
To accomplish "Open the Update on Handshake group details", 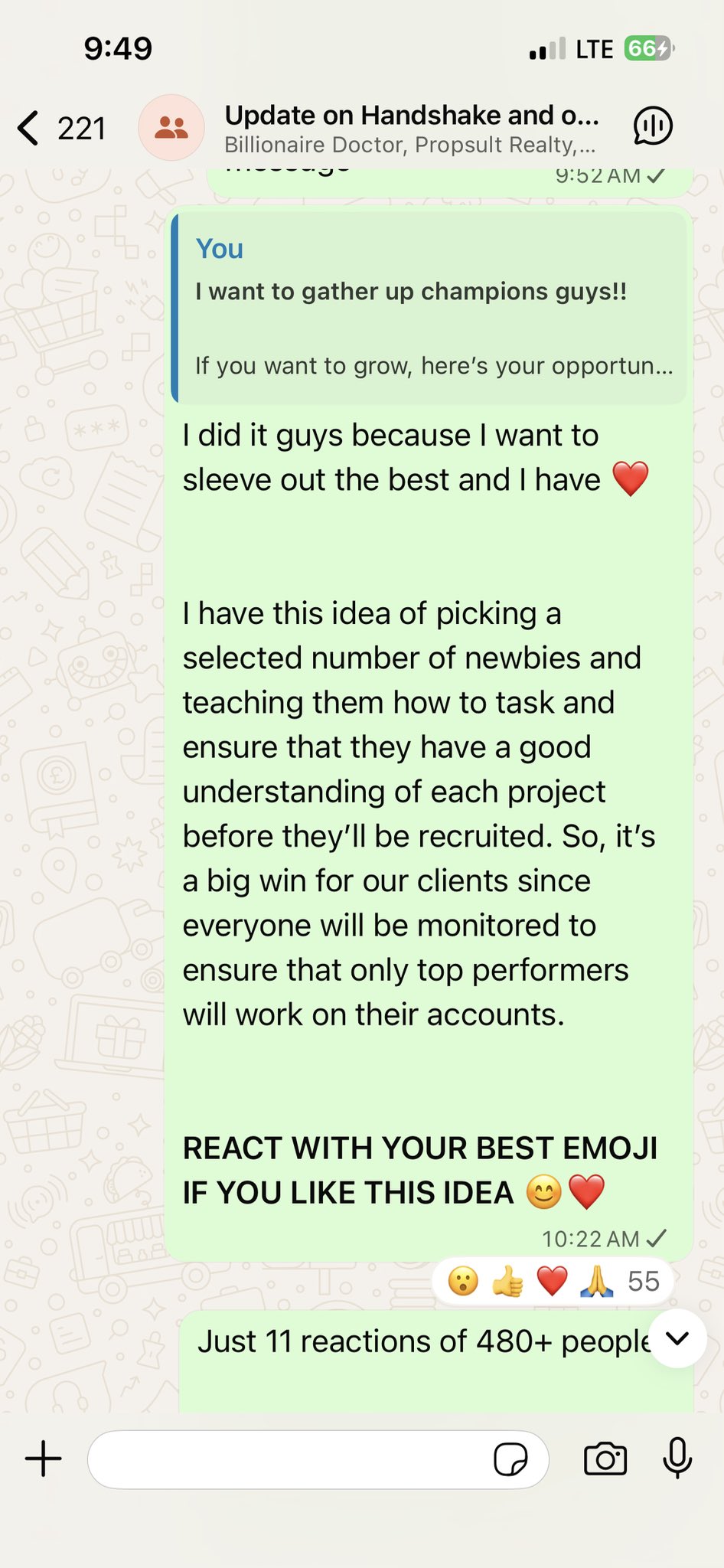I will 412,128.
